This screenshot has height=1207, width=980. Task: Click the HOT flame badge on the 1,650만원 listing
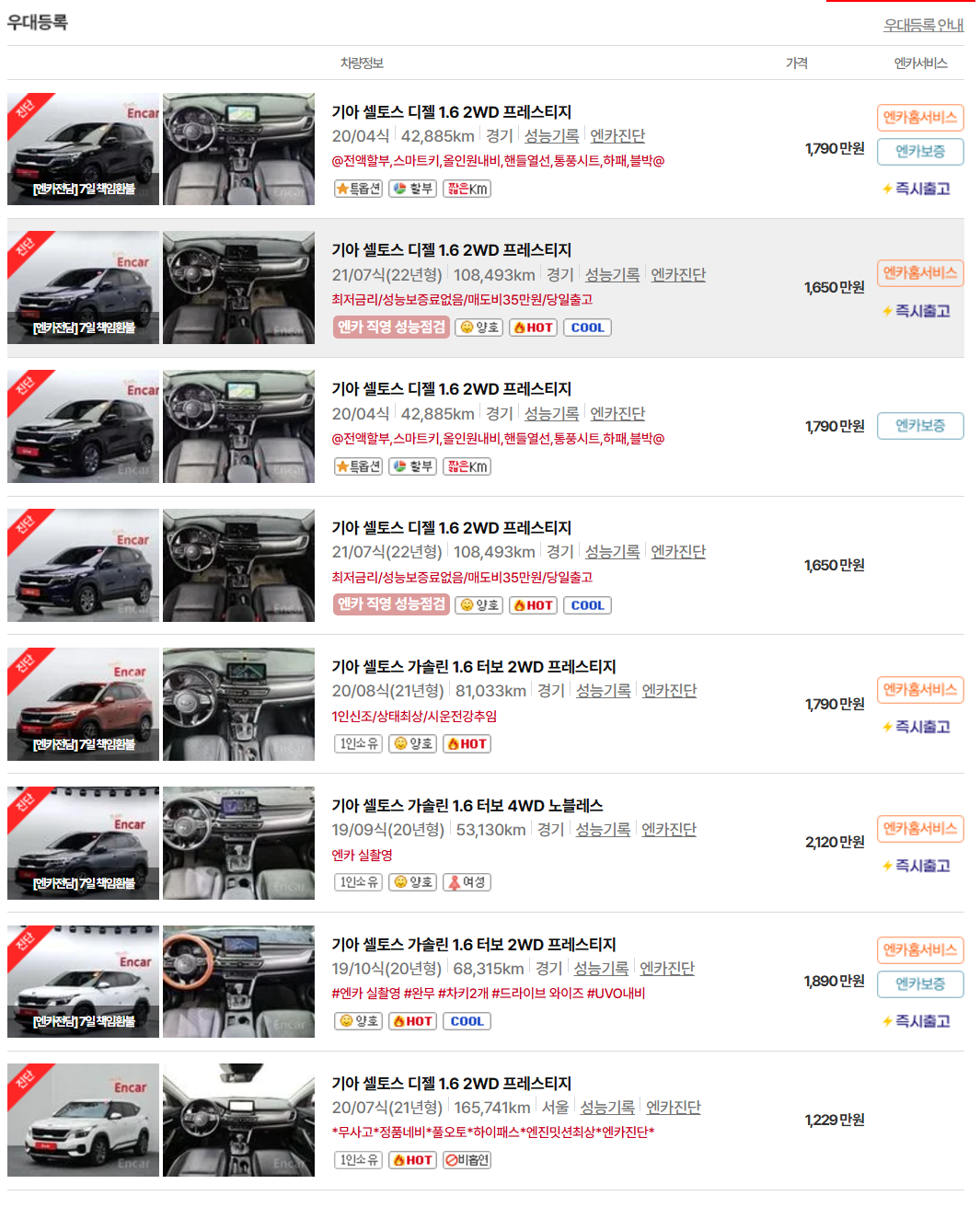point(532,327)
